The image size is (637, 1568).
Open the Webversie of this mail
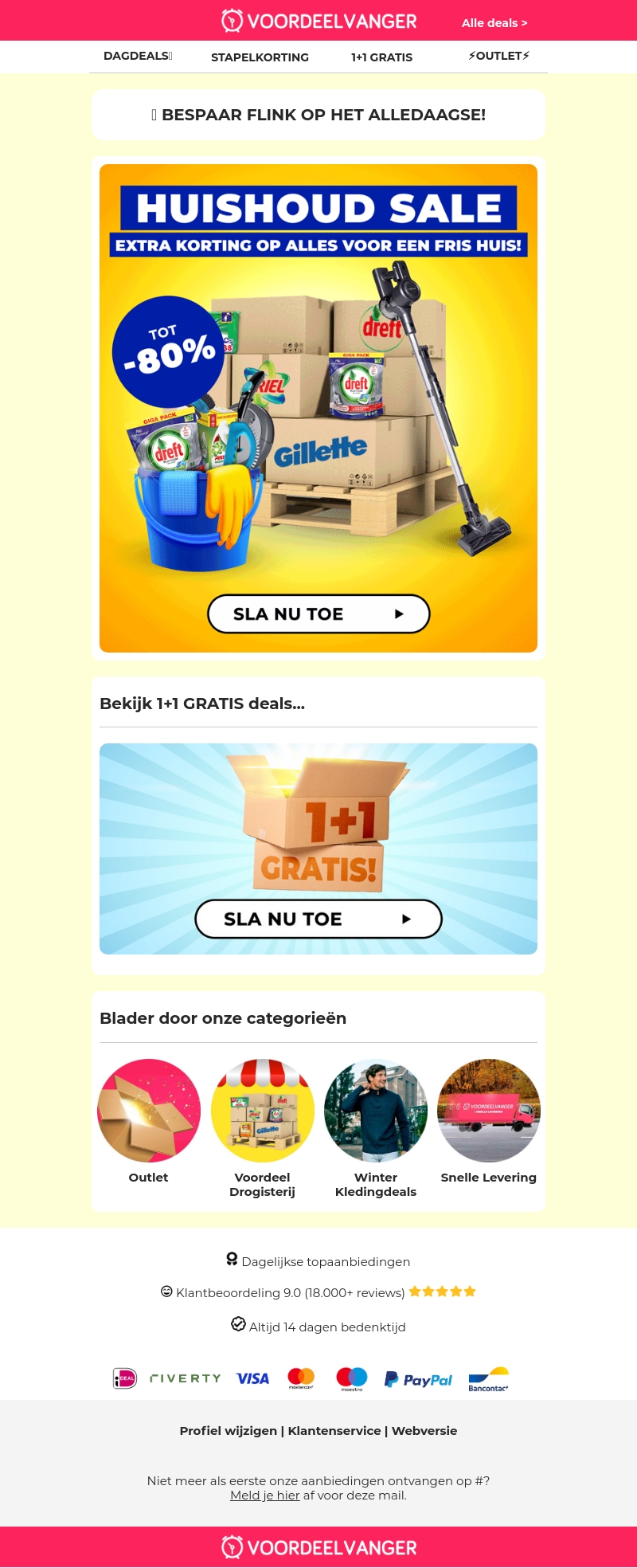point(424,1430)
